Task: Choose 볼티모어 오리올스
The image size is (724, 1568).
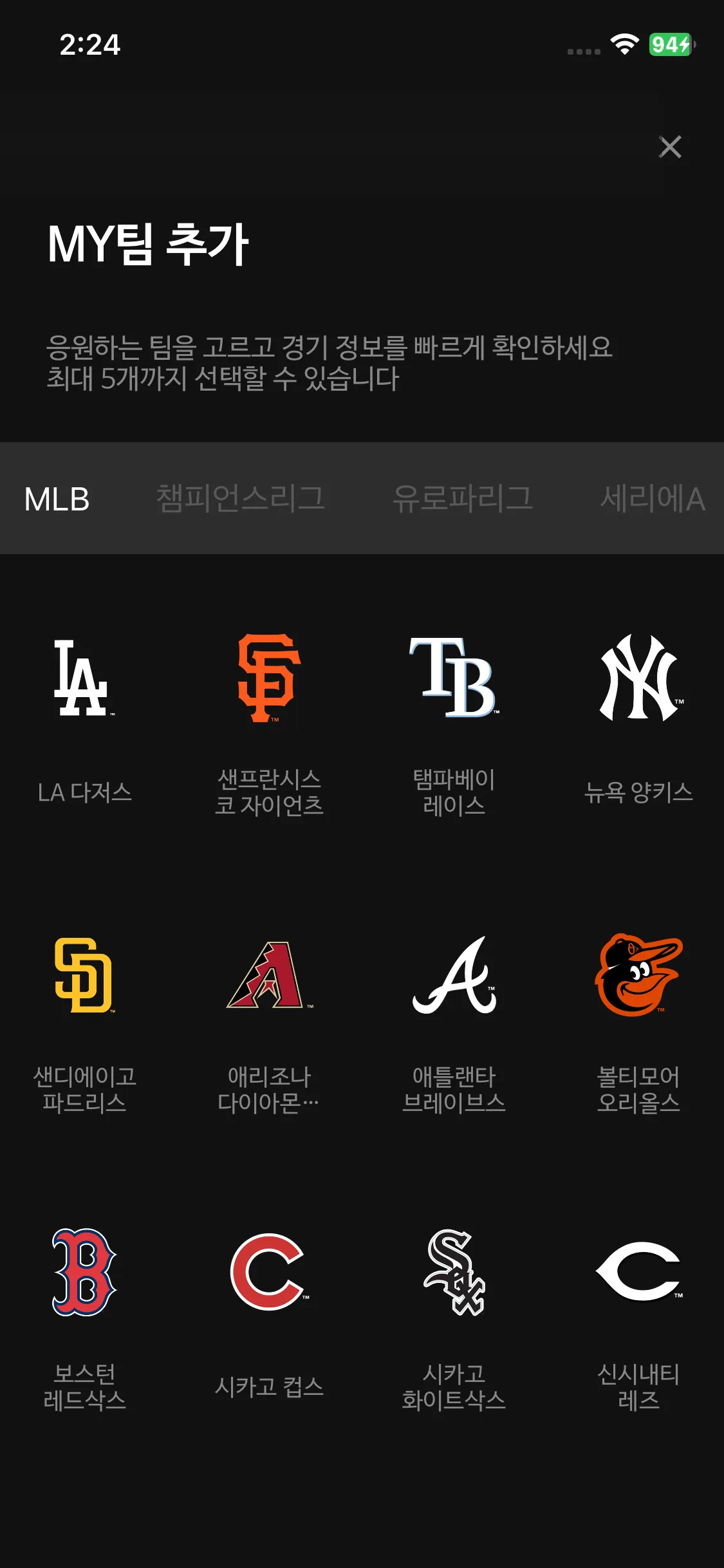Action: click(x=638, y=976)
